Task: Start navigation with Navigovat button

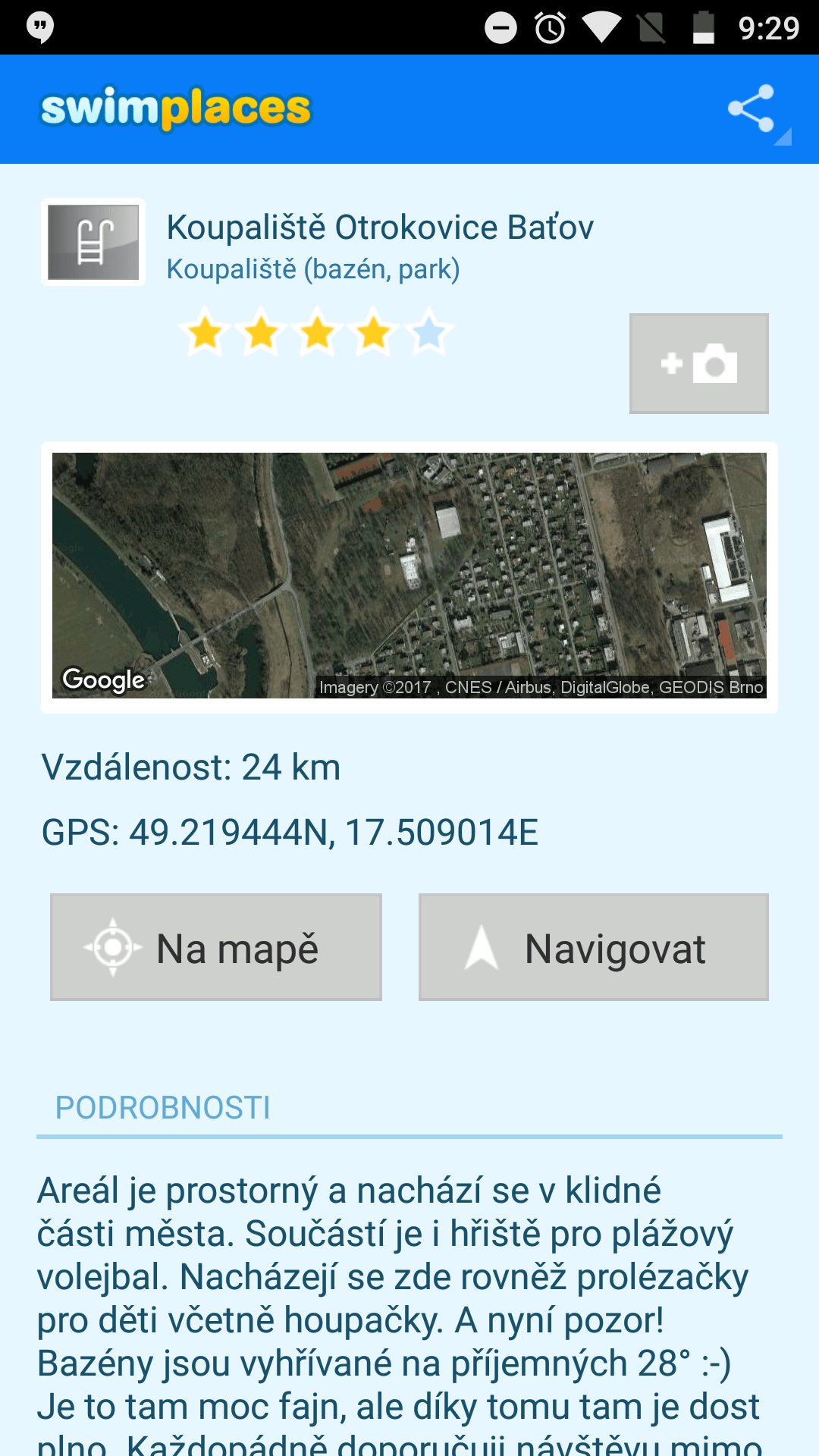Action: tap(594, 947)
